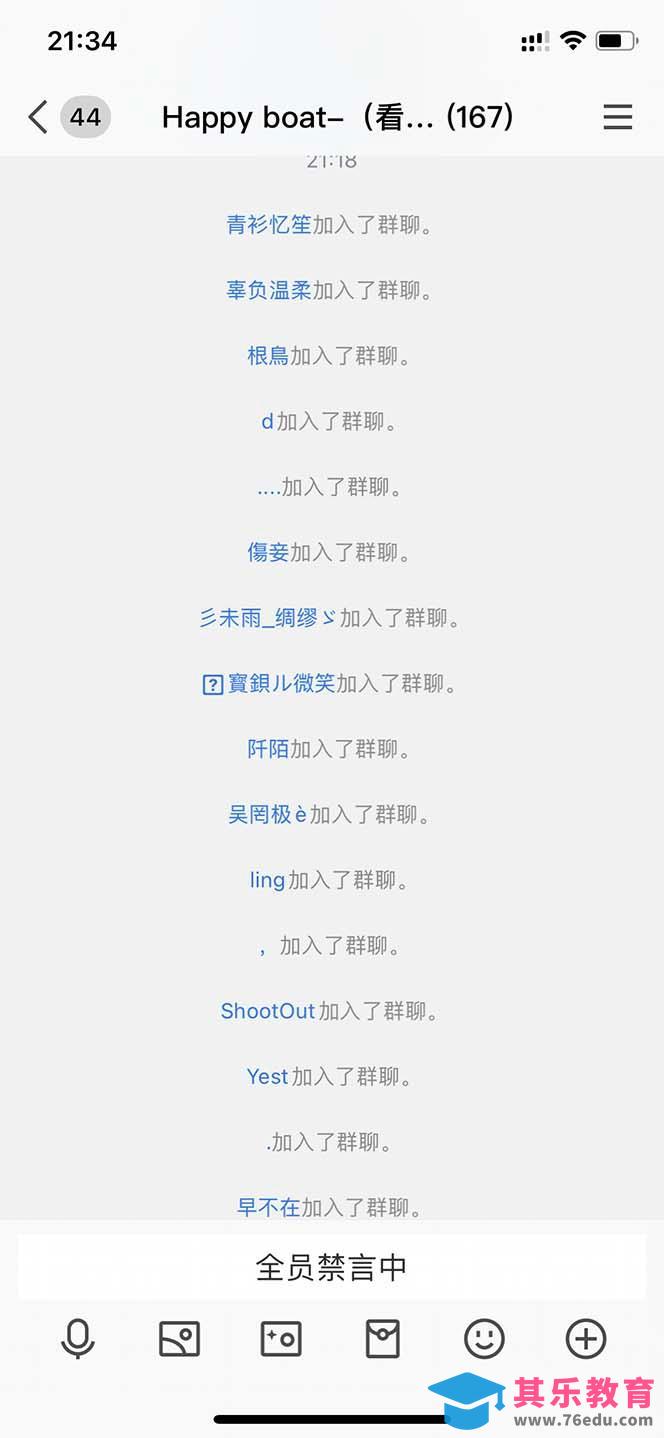Tap the red envelope icon

click(x=383, y=1338)
